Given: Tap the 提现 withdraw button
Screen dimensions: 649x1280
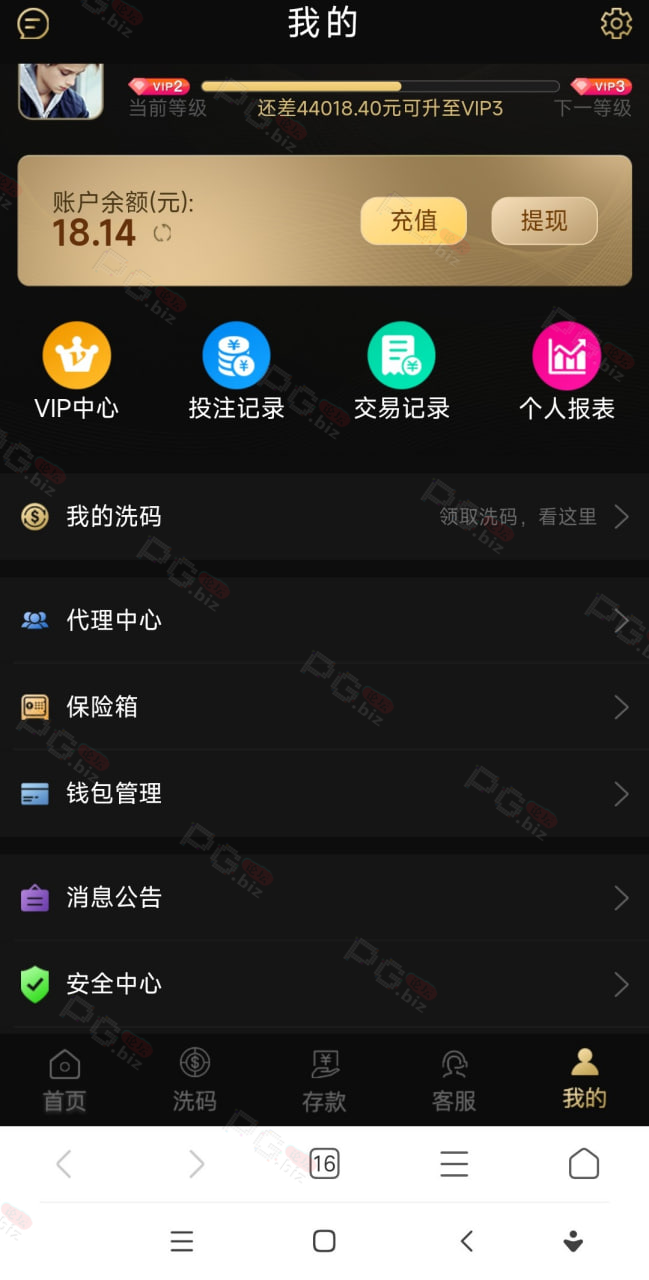Looking at the screenshot, I should point(544,221).
